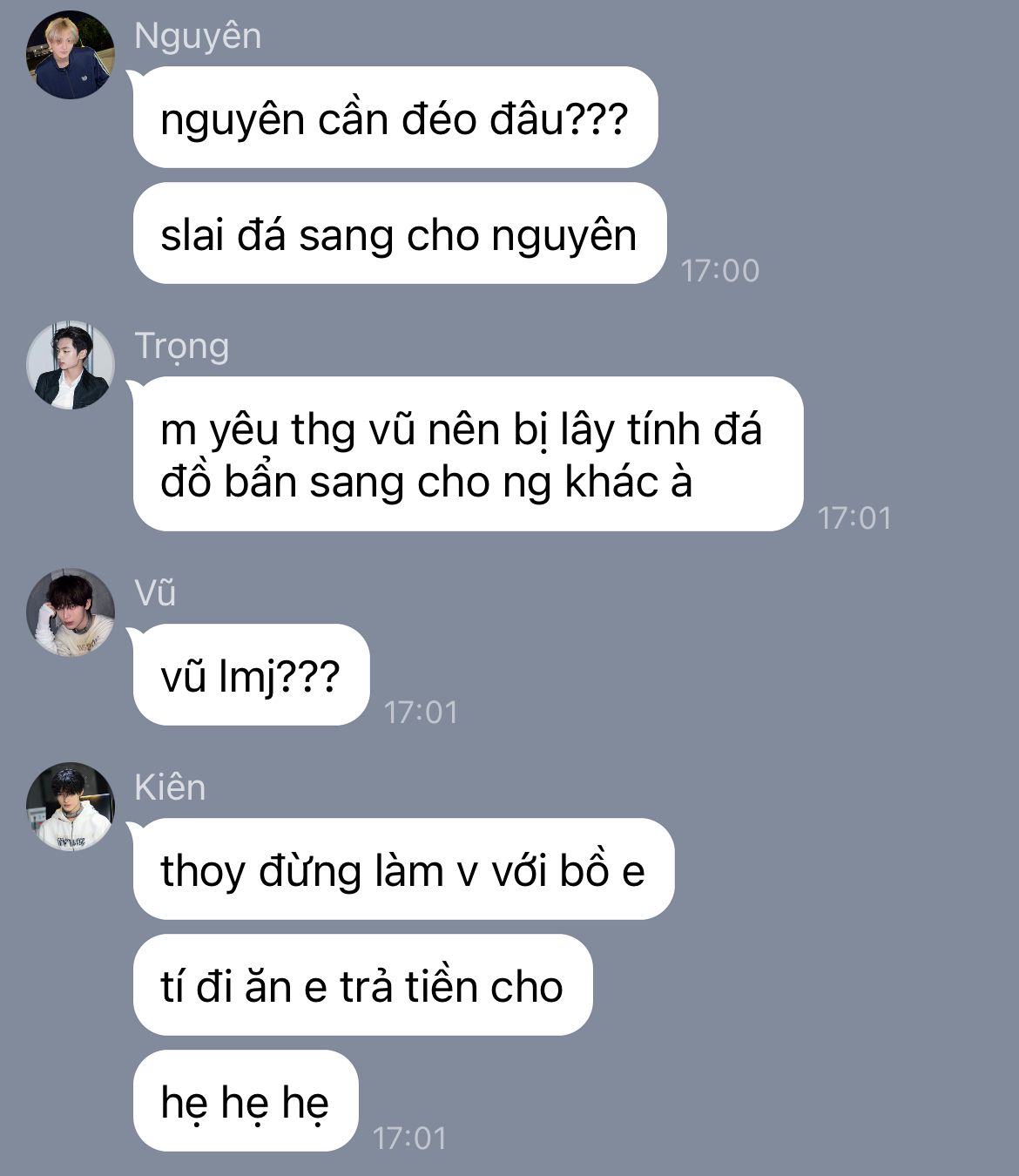Open Nguyên's profile picture
Image resolution: width=1019 pixels, height=1176 pixels.
tap(71, 54)
